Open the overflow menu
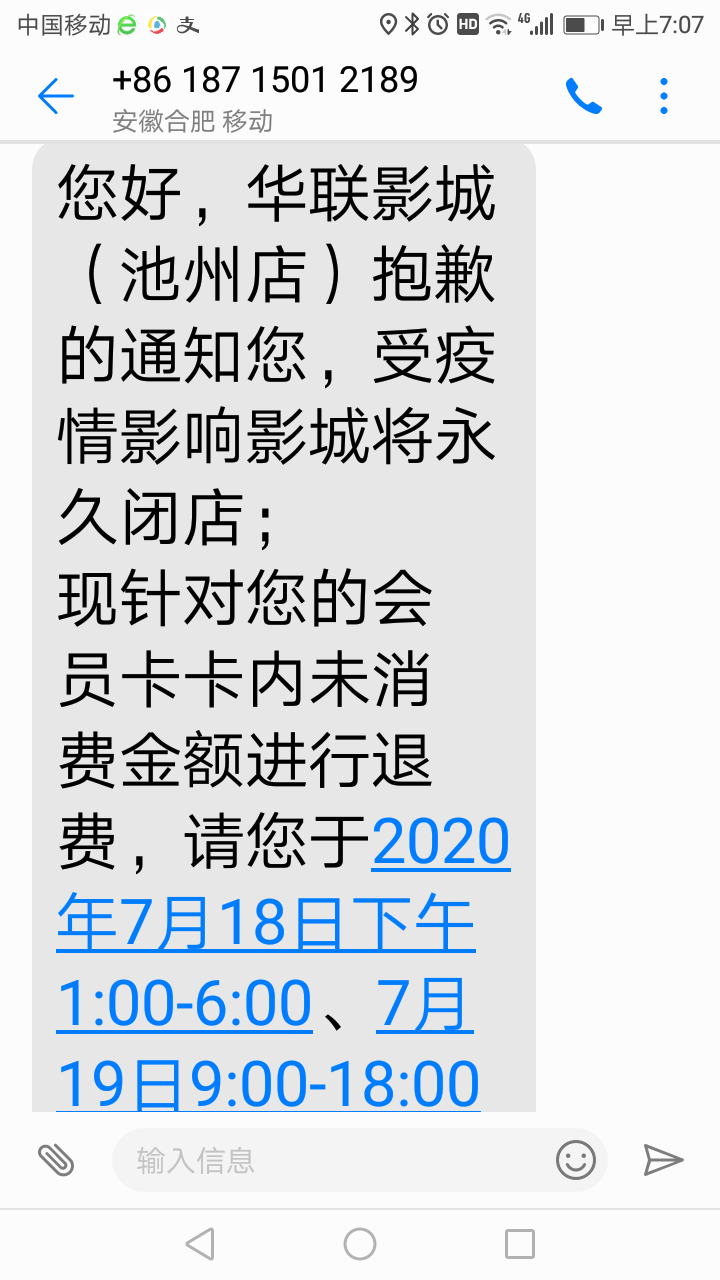The height and width of the screenshot is (1280, 720). pos(663,97)
